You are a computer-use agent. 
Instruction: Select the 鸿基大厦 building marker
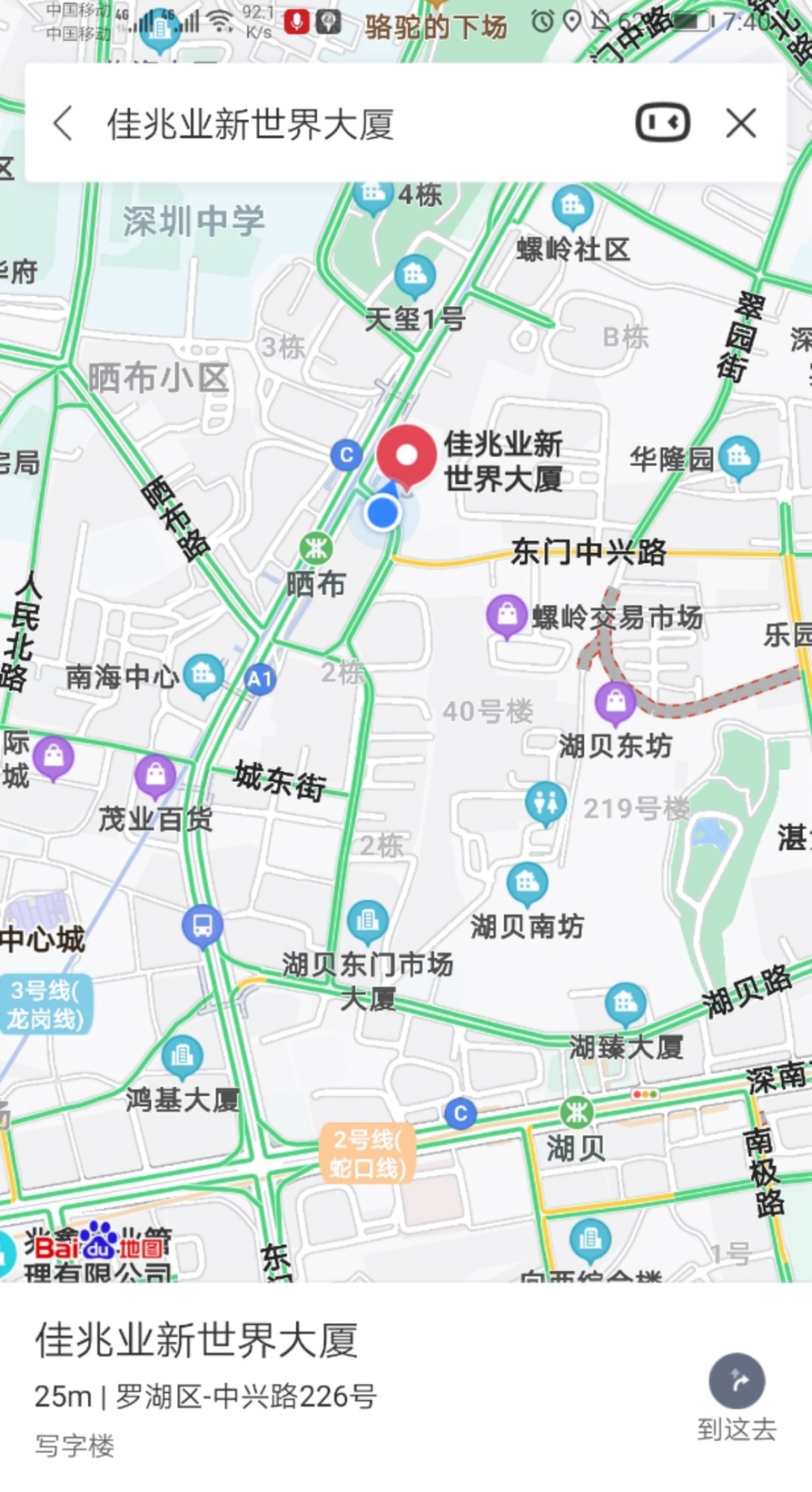click(x=182, y=1057)
